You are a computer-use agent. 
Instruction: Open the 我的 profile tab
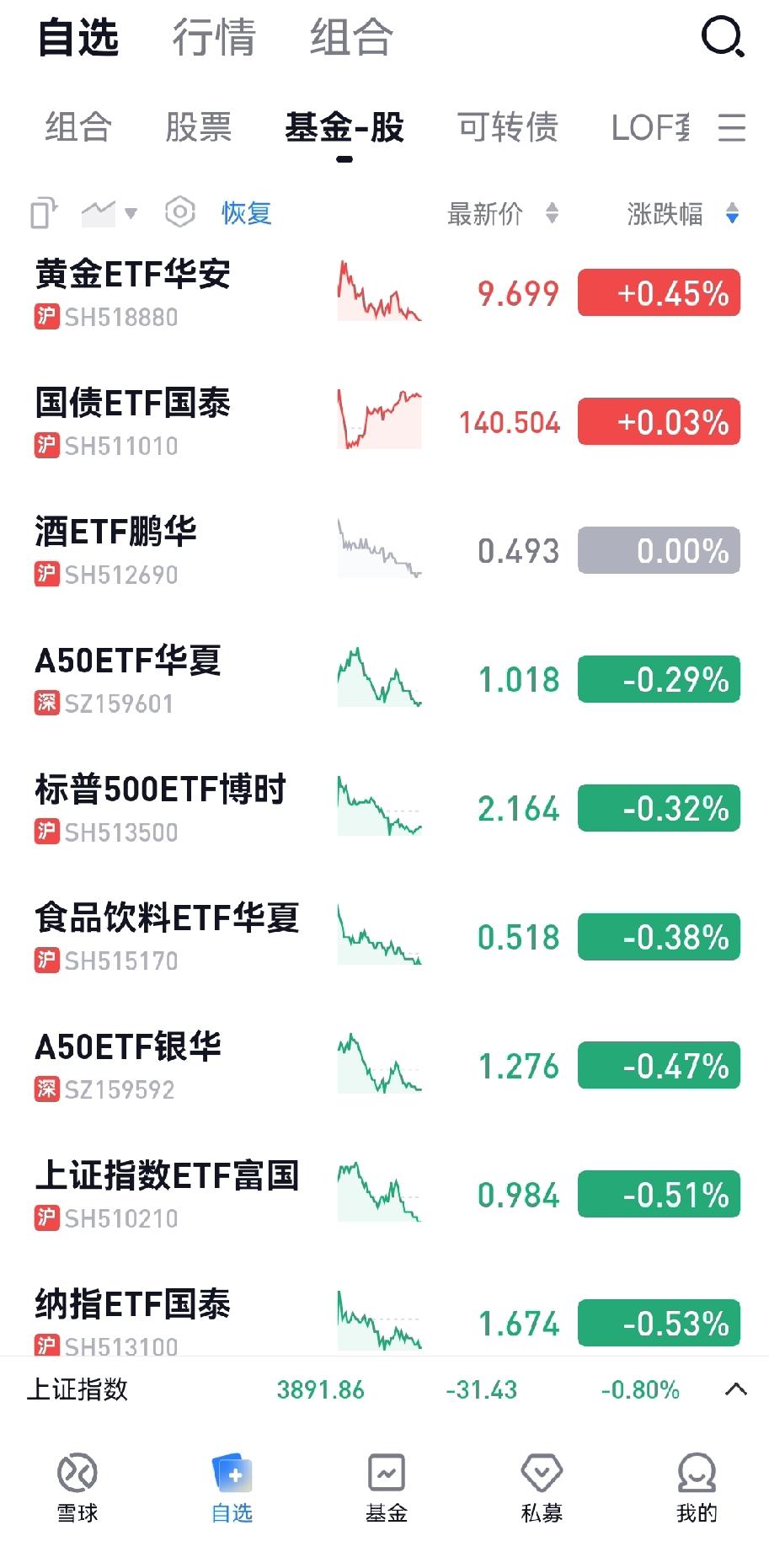coord(697,1489)
